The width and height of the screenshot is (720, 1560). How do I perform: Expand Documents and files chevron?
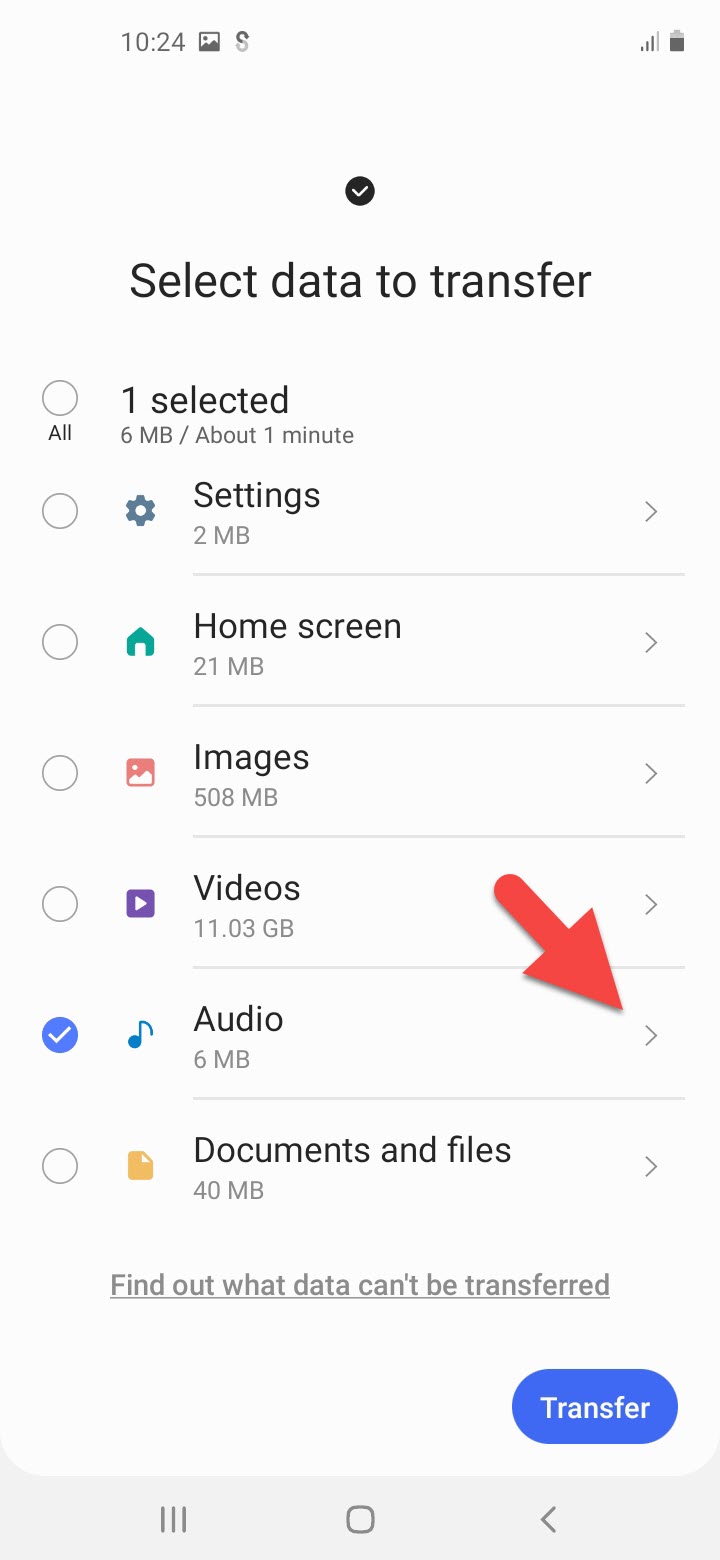pos(651,1166)
